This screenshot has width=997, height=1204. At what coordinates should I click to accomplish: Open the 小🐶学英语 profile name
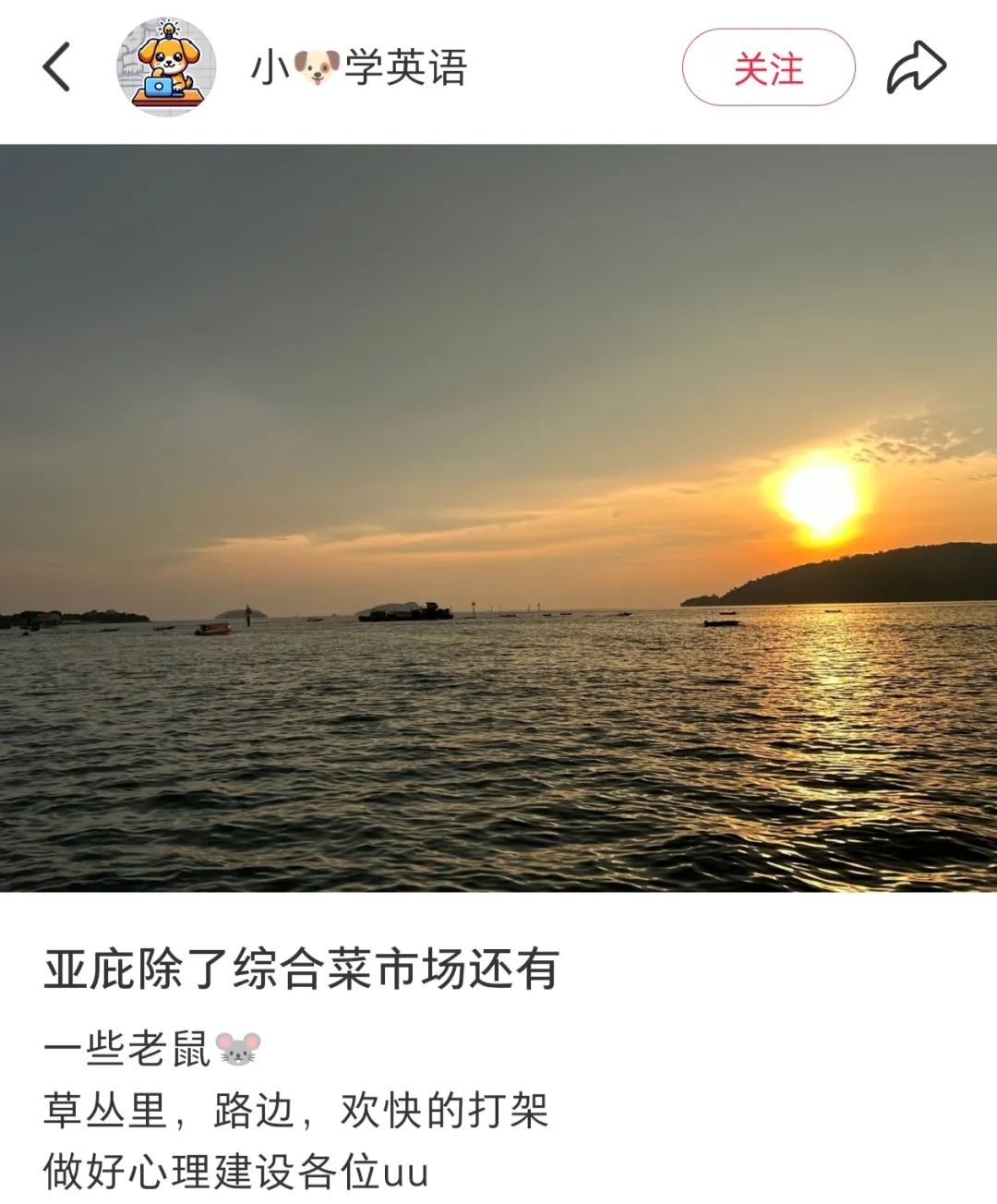359,67
